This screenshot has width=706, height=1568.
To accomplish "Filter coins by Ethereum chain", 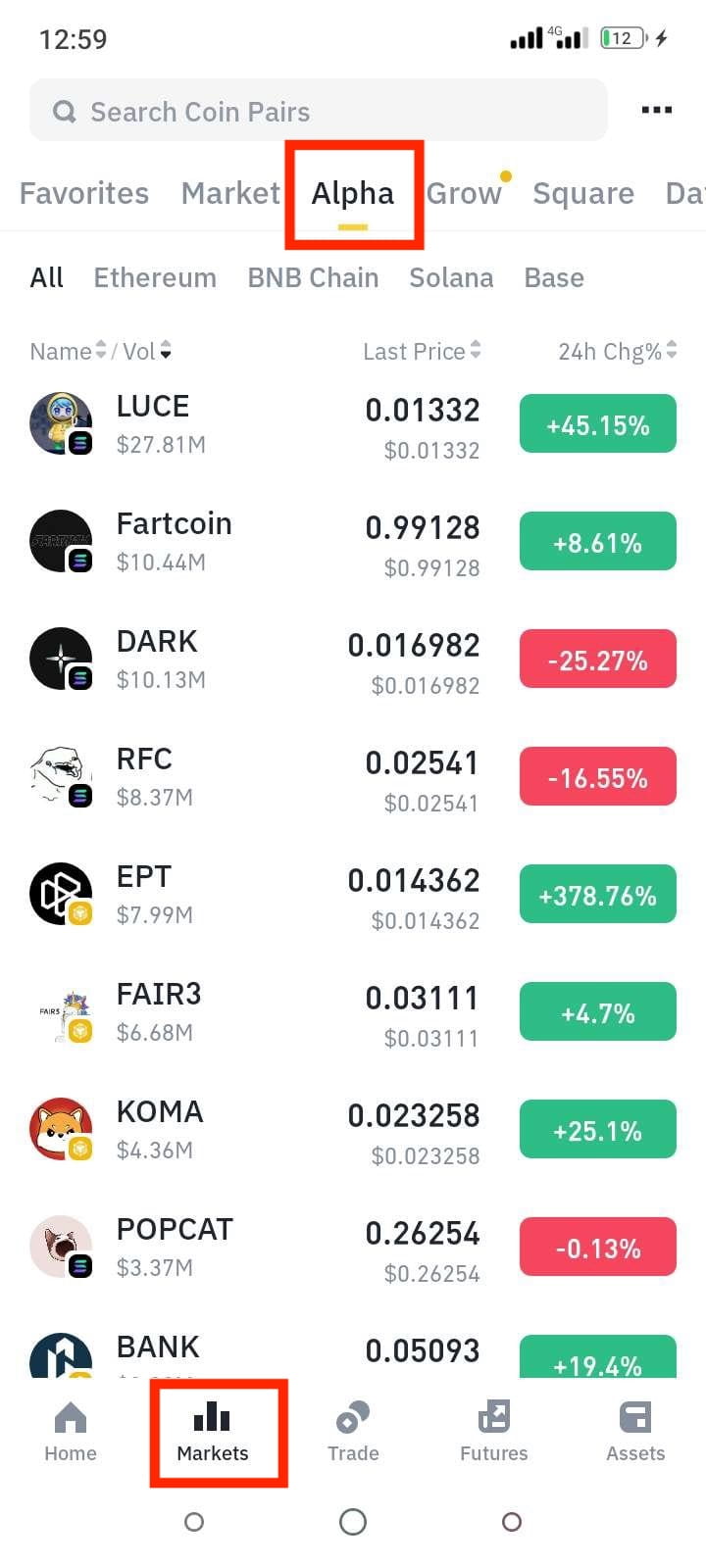I will [x=155, y=277].
